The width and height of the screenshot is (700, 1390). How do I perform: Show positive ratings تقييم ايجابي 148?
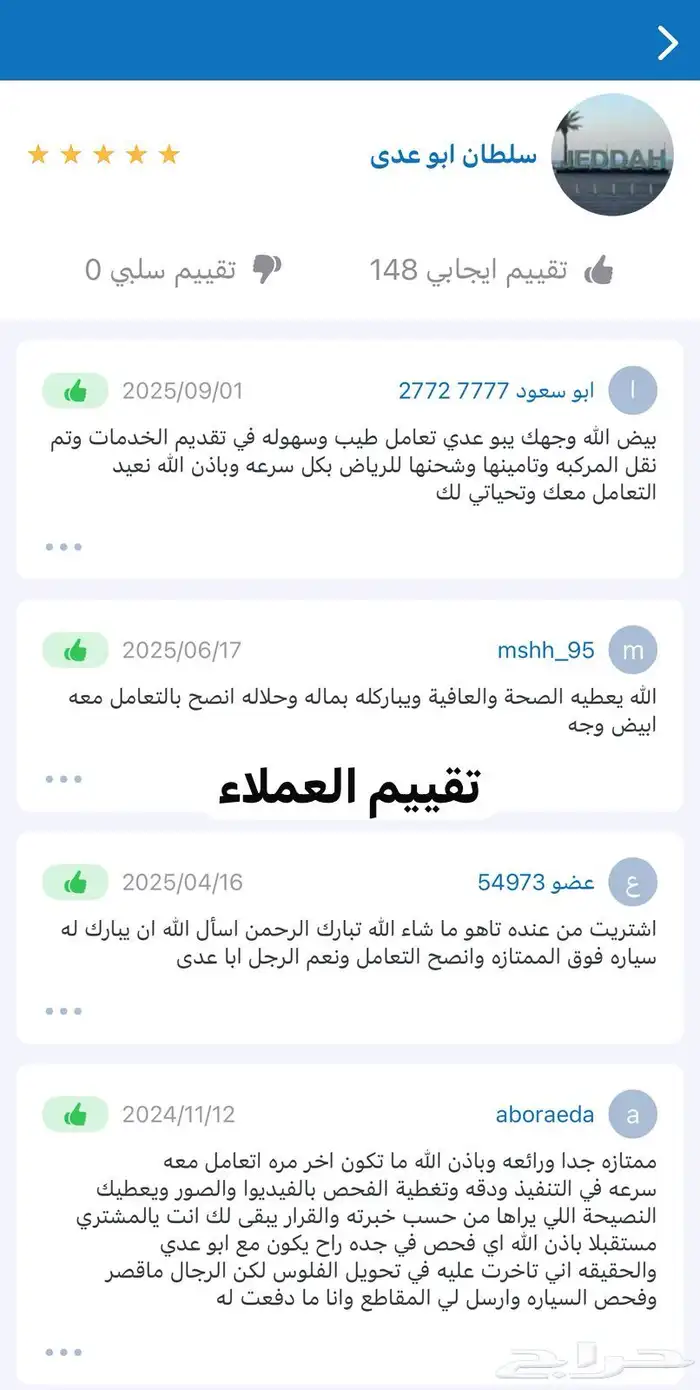[x=491, y=269]
